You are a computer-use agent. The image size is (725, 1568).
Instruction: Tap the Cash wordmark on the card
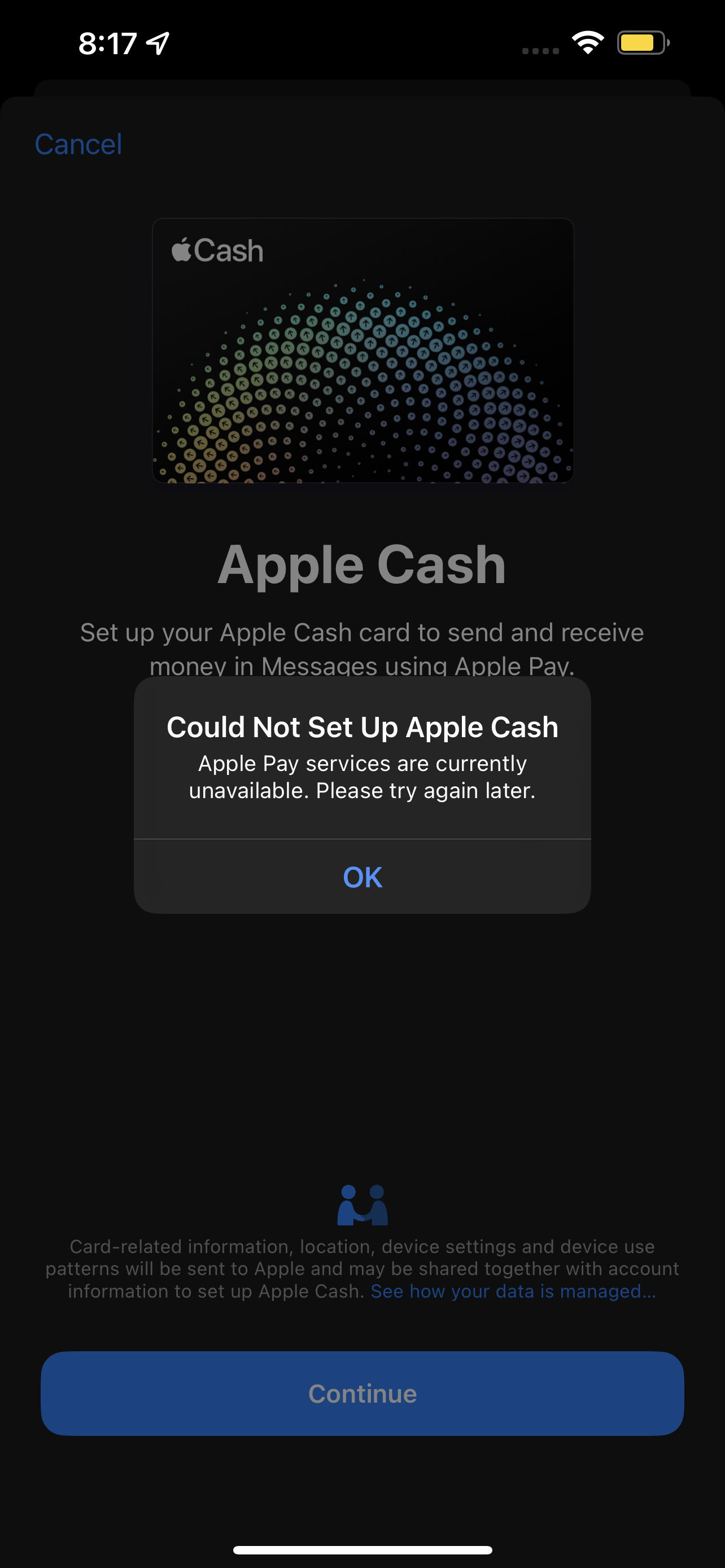pos(232,249)
